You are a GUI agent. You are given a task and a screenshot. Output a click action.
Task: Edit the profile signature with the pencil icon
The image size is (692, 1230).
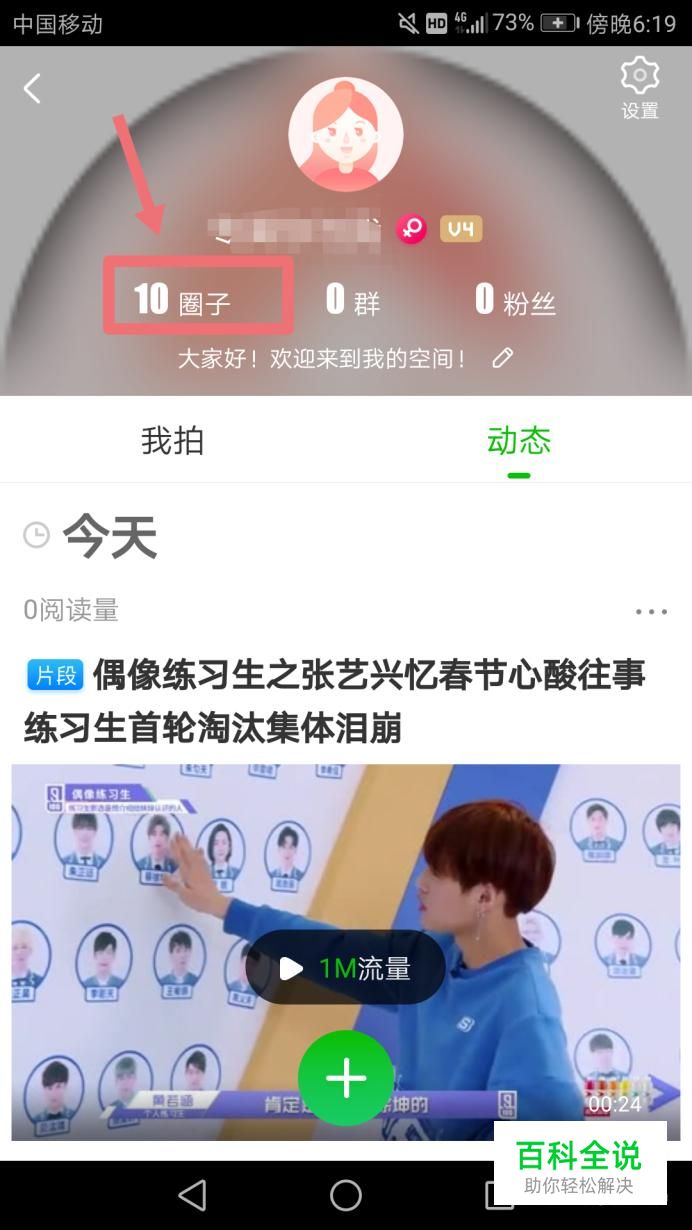pos(502,357)
